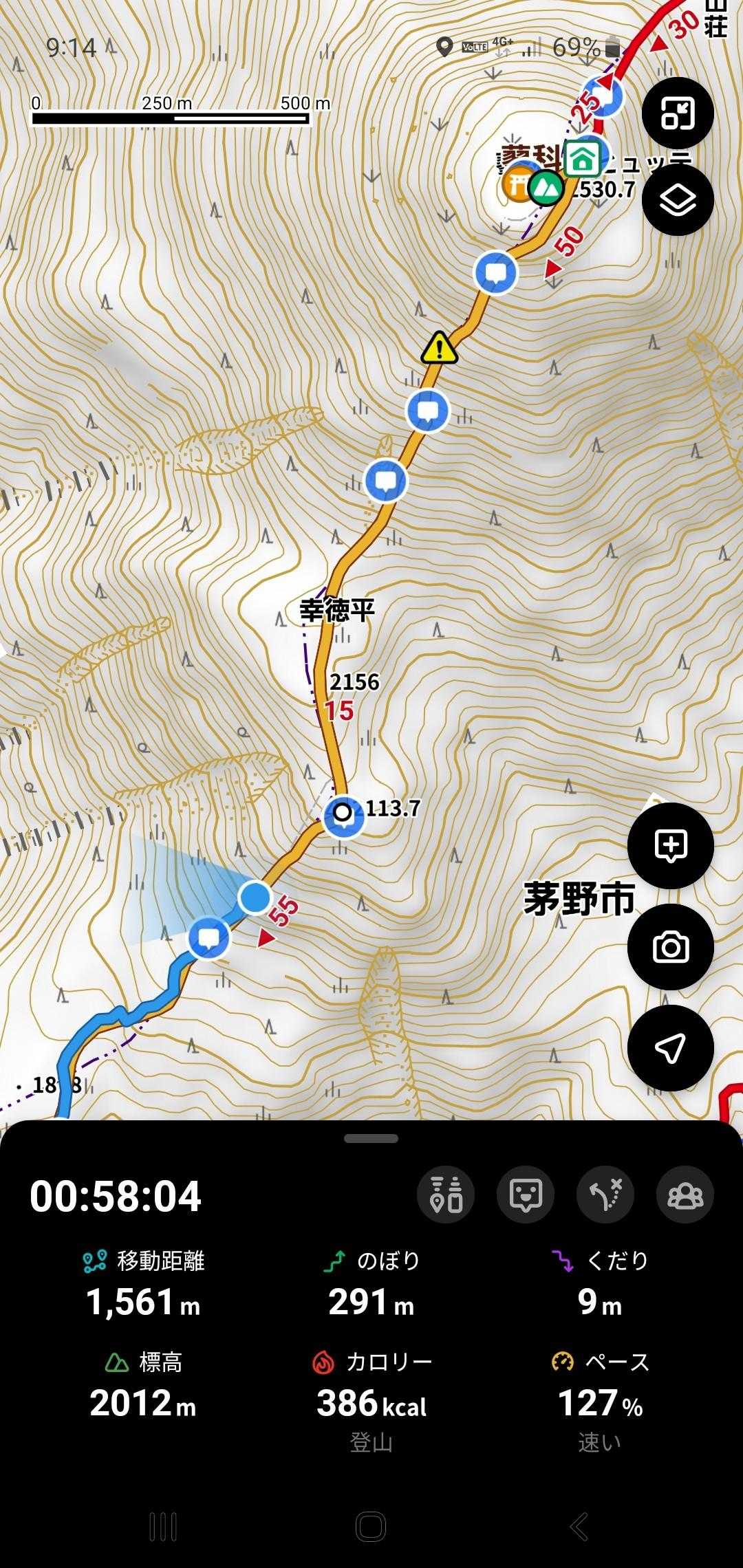Viewport: 743px width, 1568px height.
Task: Open the camera to take a photo
Action: [x=671, y=948]
